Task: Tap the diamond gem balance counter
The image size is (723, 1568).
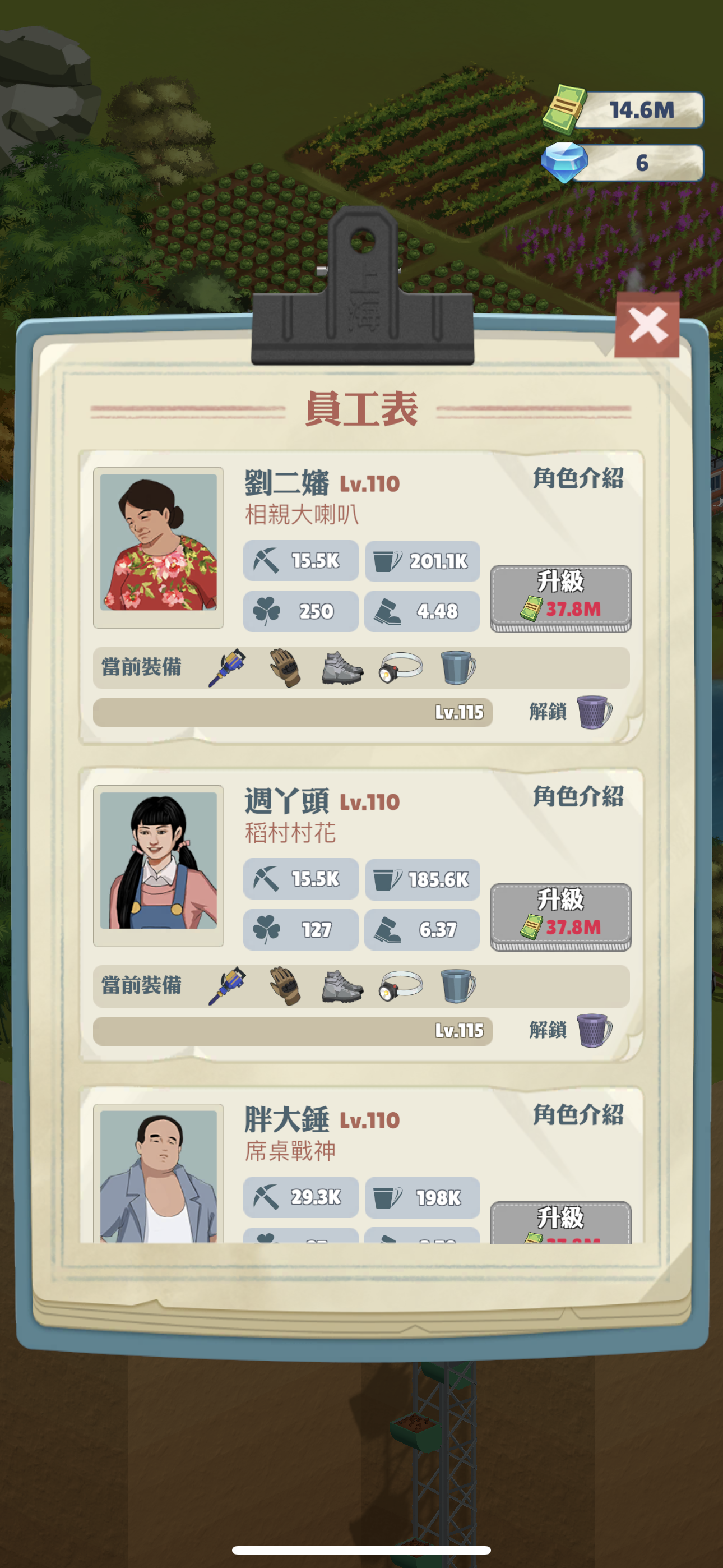Action: tap(627, 163)
